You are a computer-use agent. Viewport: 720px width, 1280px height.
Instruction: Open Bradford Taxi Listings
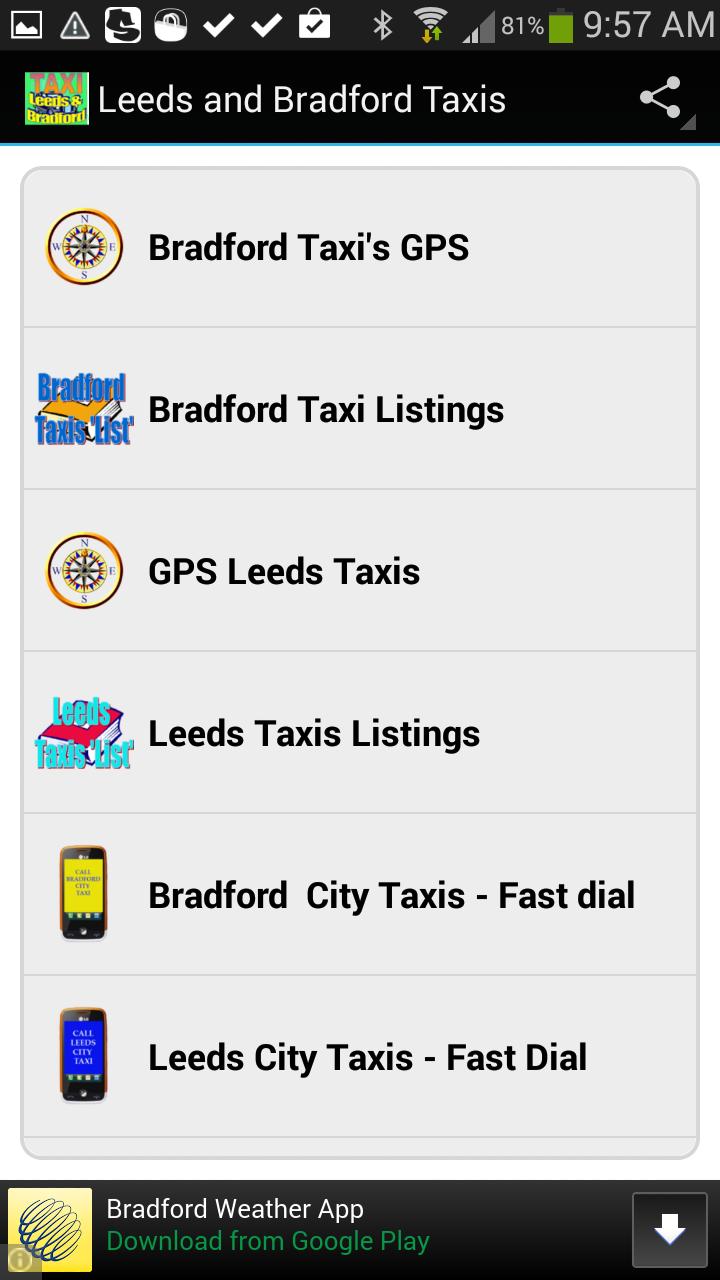[360, 409]
